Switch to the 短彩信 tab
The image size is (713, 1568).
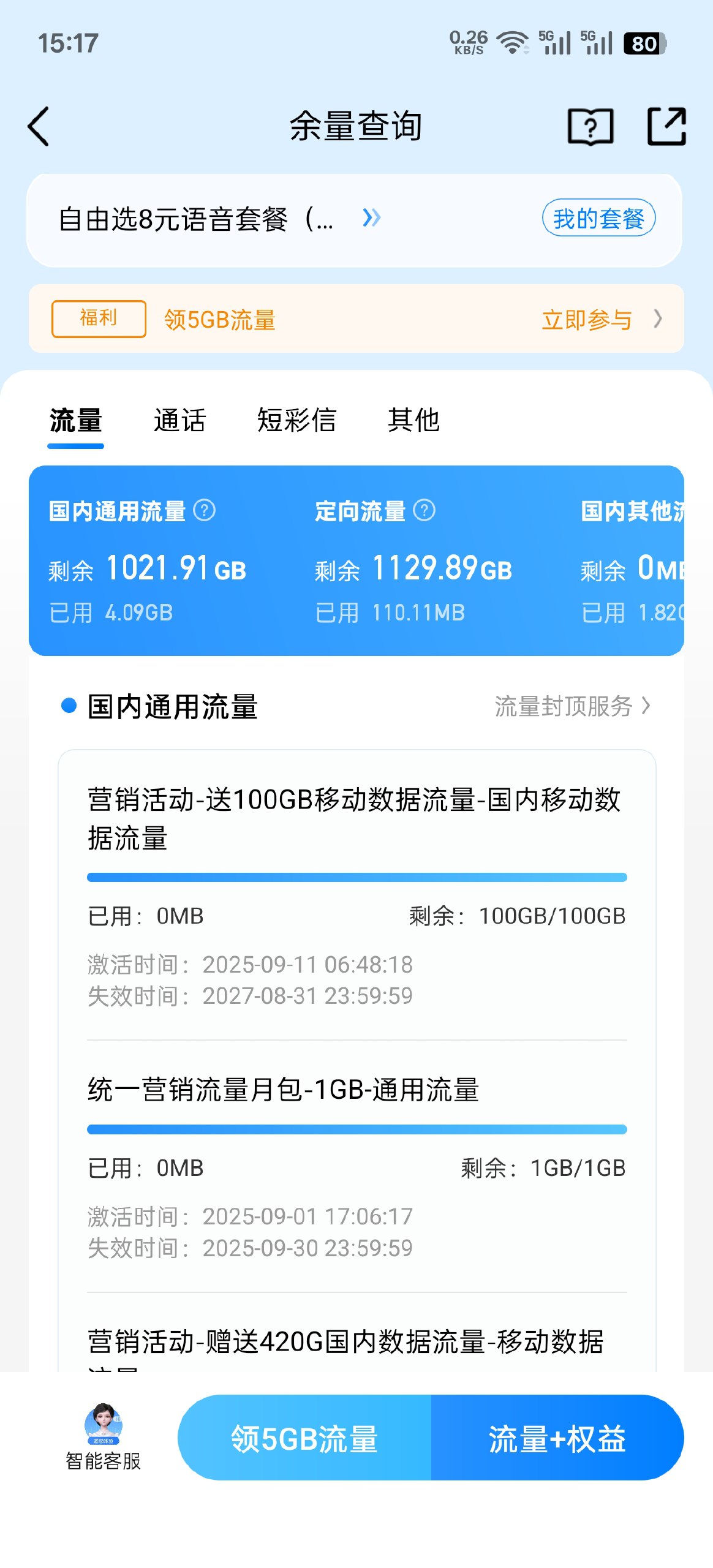[296, 421]
